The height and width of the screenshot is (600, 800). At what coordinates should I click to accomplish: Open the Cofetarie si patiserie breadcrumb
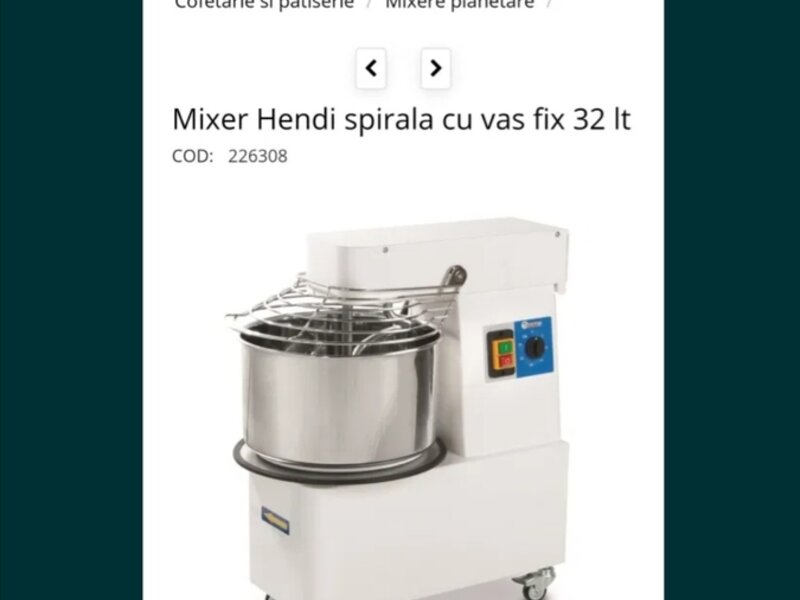point(264,4)
